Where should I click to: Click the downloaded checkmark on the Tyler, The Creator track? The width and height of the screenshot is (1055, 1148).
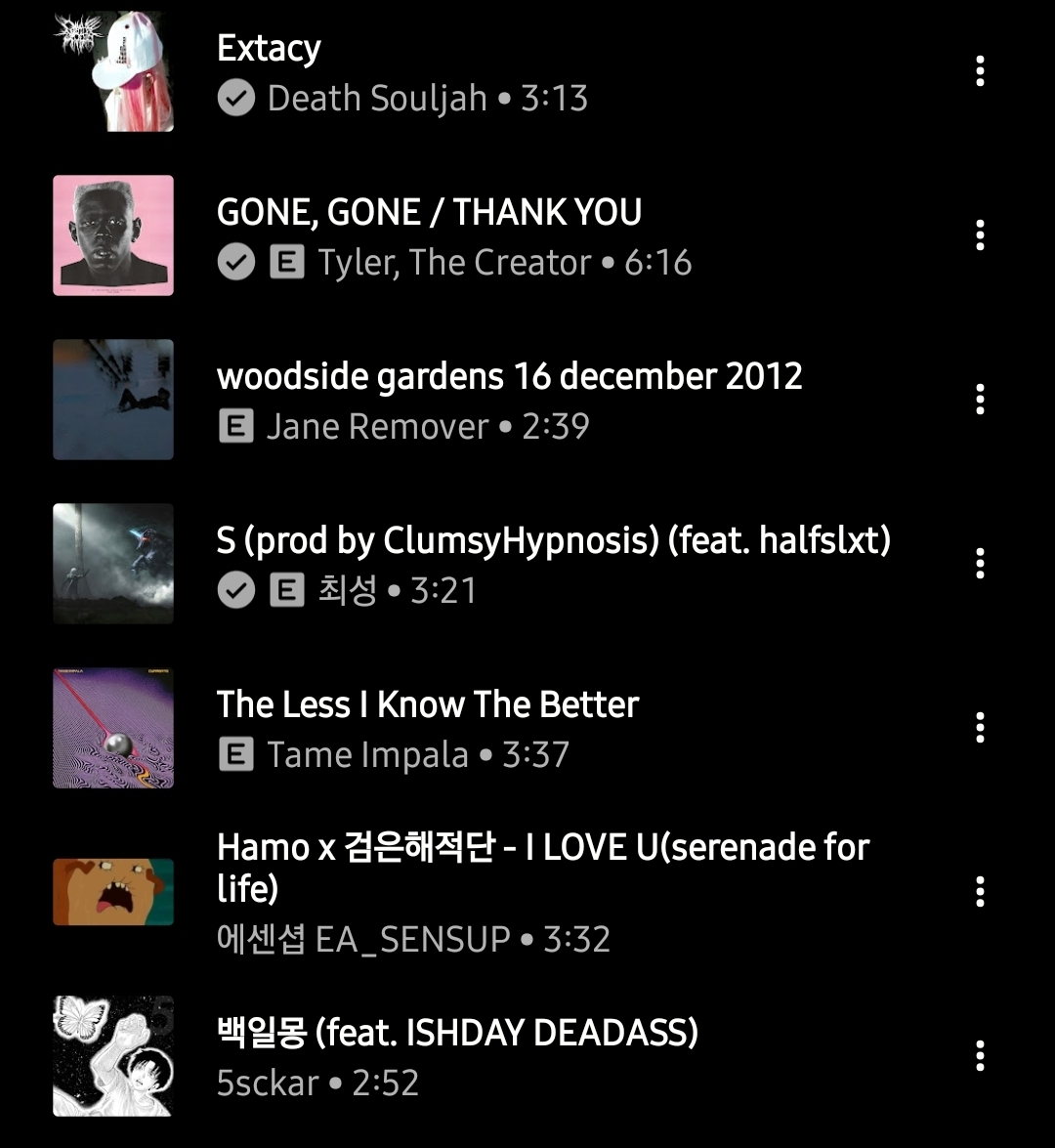(x=234, y=262)
